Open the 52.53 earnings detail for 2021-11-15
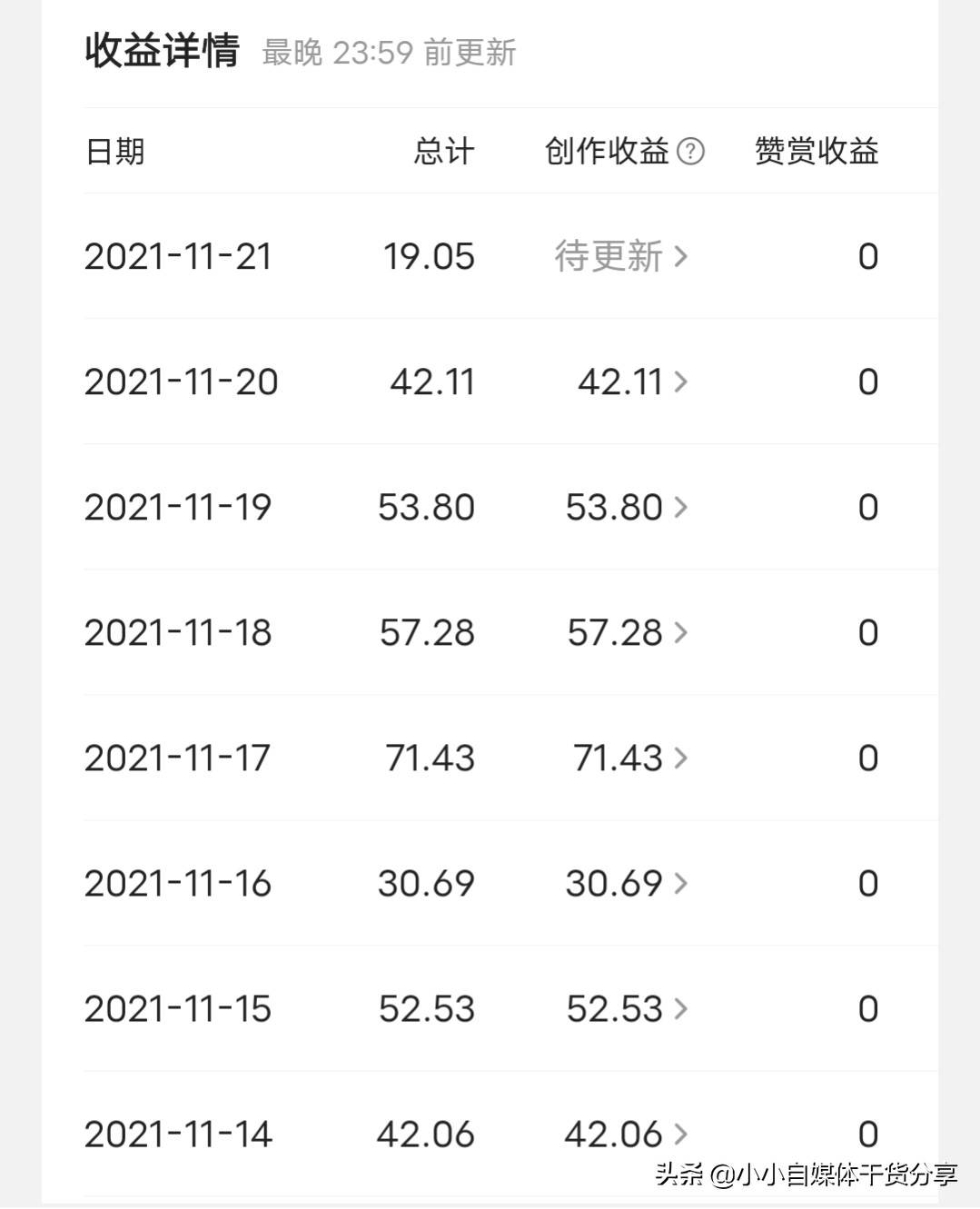Viewport: 980px width, 1209px height. [679, 1008]
